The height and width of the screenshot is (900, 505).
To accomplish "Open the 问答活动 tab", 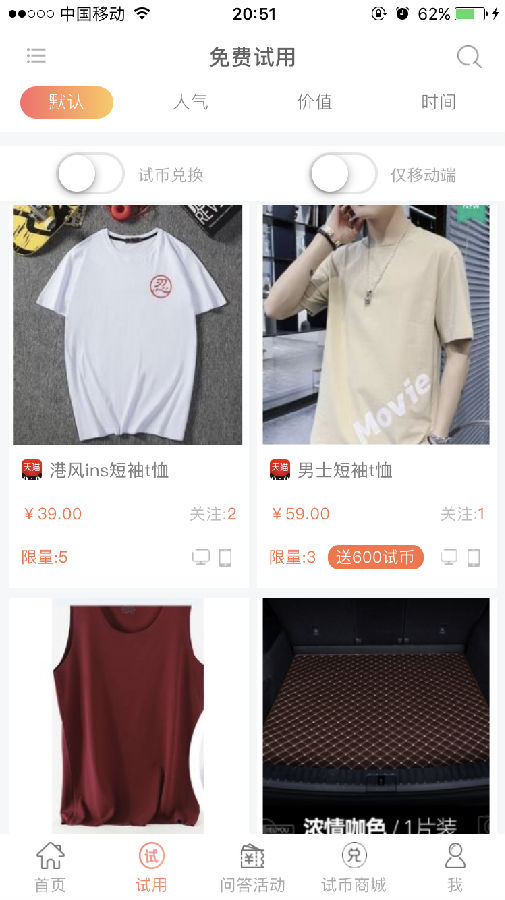I will (x=252, y=867).
